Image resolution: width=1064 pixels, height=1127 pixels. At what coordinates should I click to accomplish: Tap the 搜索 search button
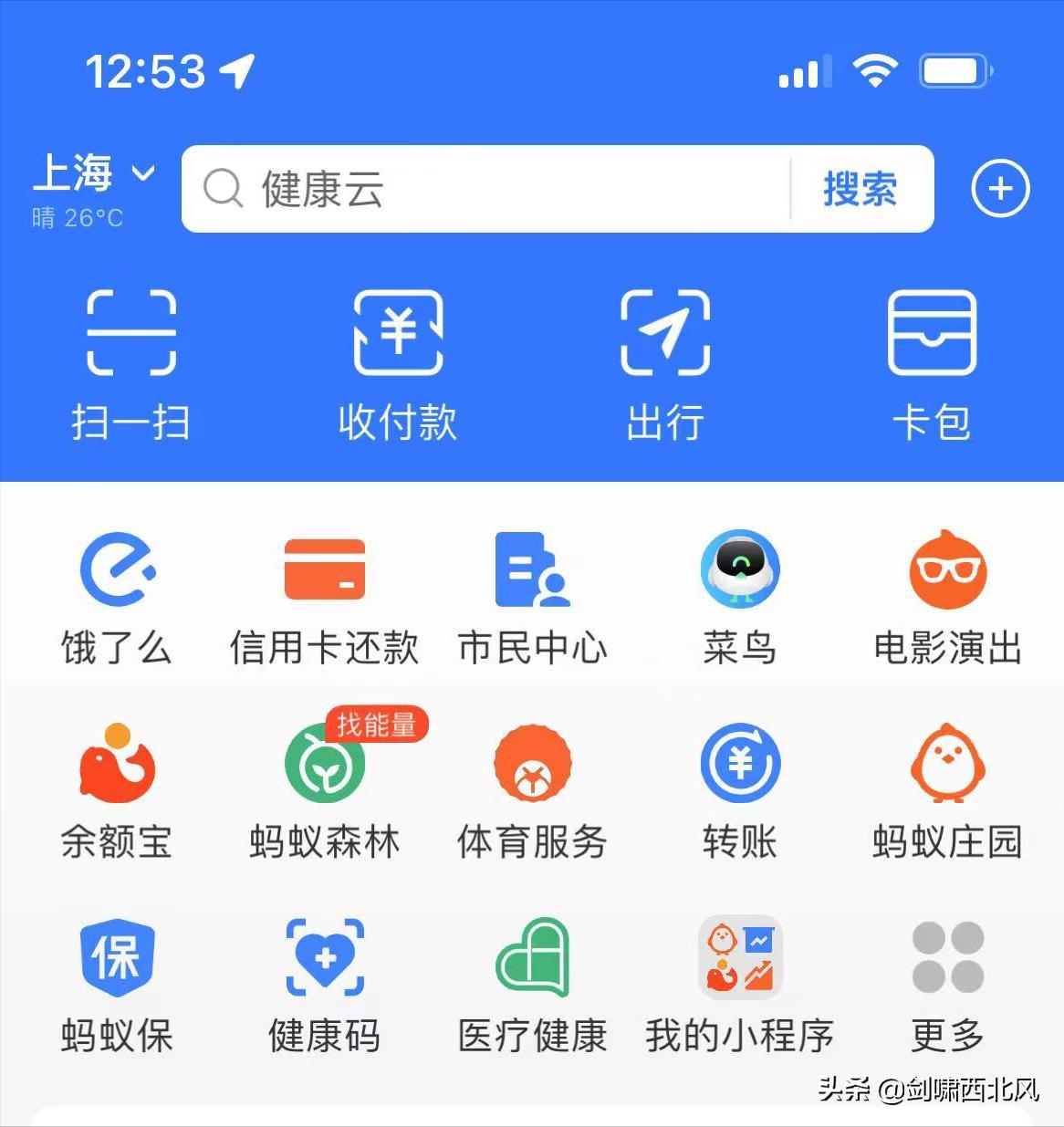pos(859,189)
